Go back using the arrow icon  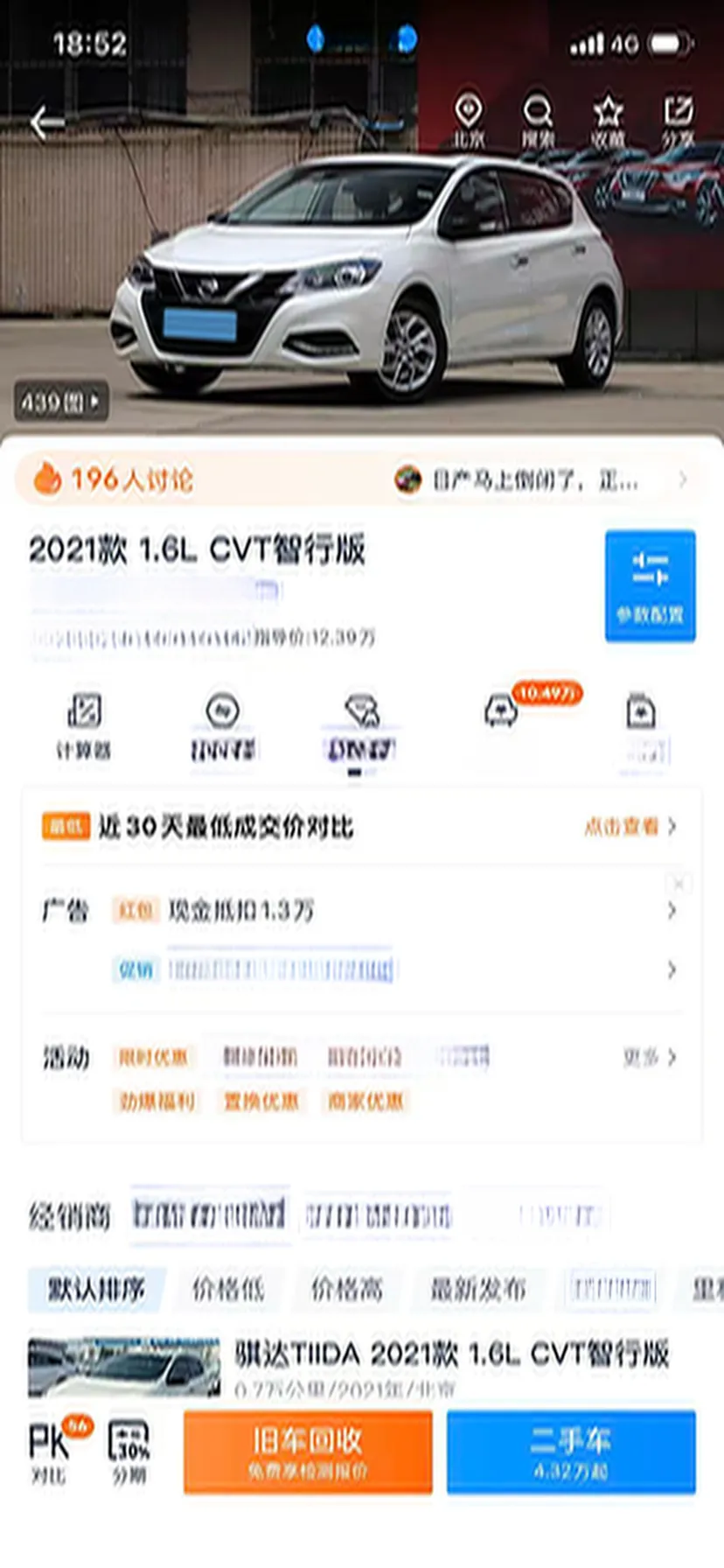tap(45, 122)
